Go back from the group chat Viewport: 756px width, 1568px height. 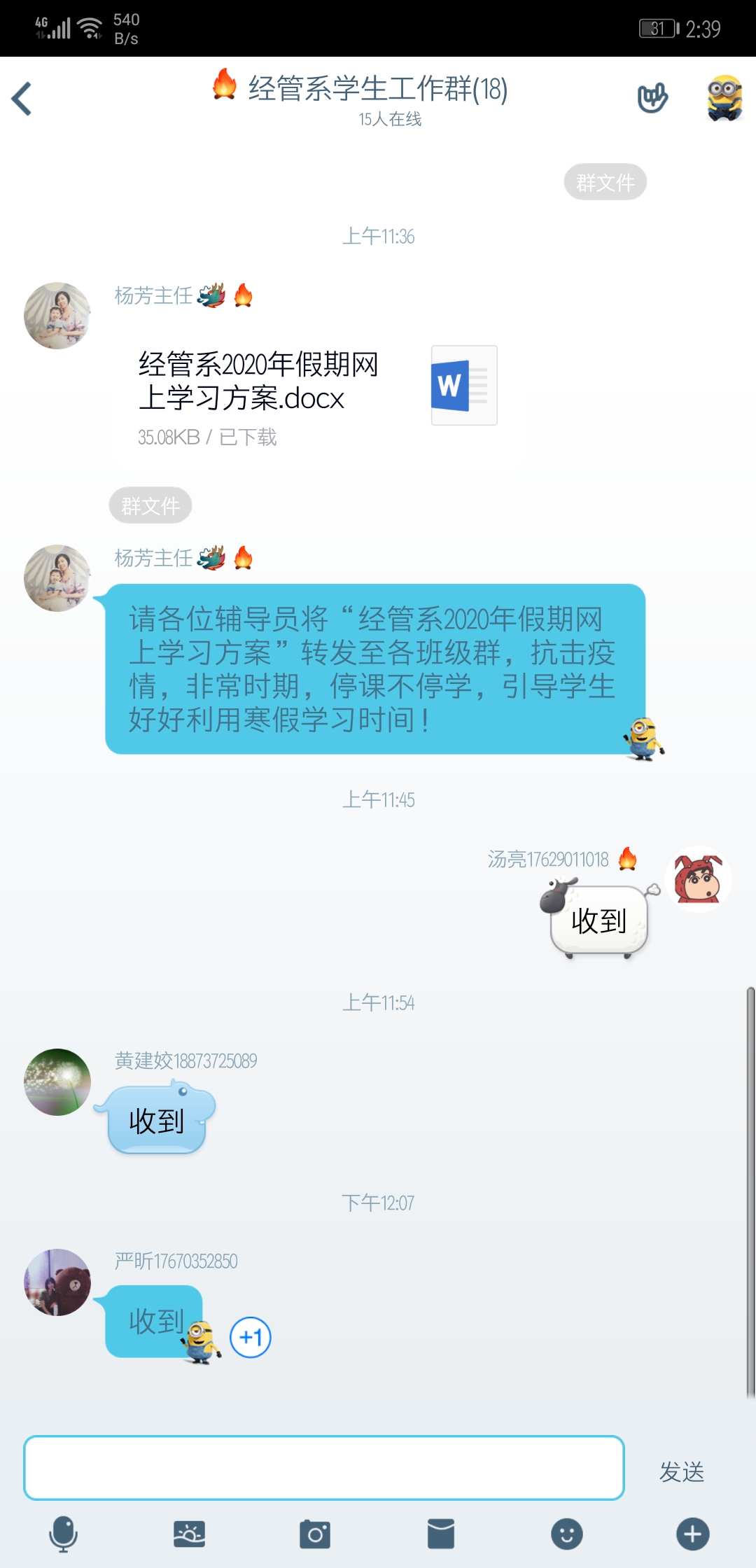(x=22, y=99)
